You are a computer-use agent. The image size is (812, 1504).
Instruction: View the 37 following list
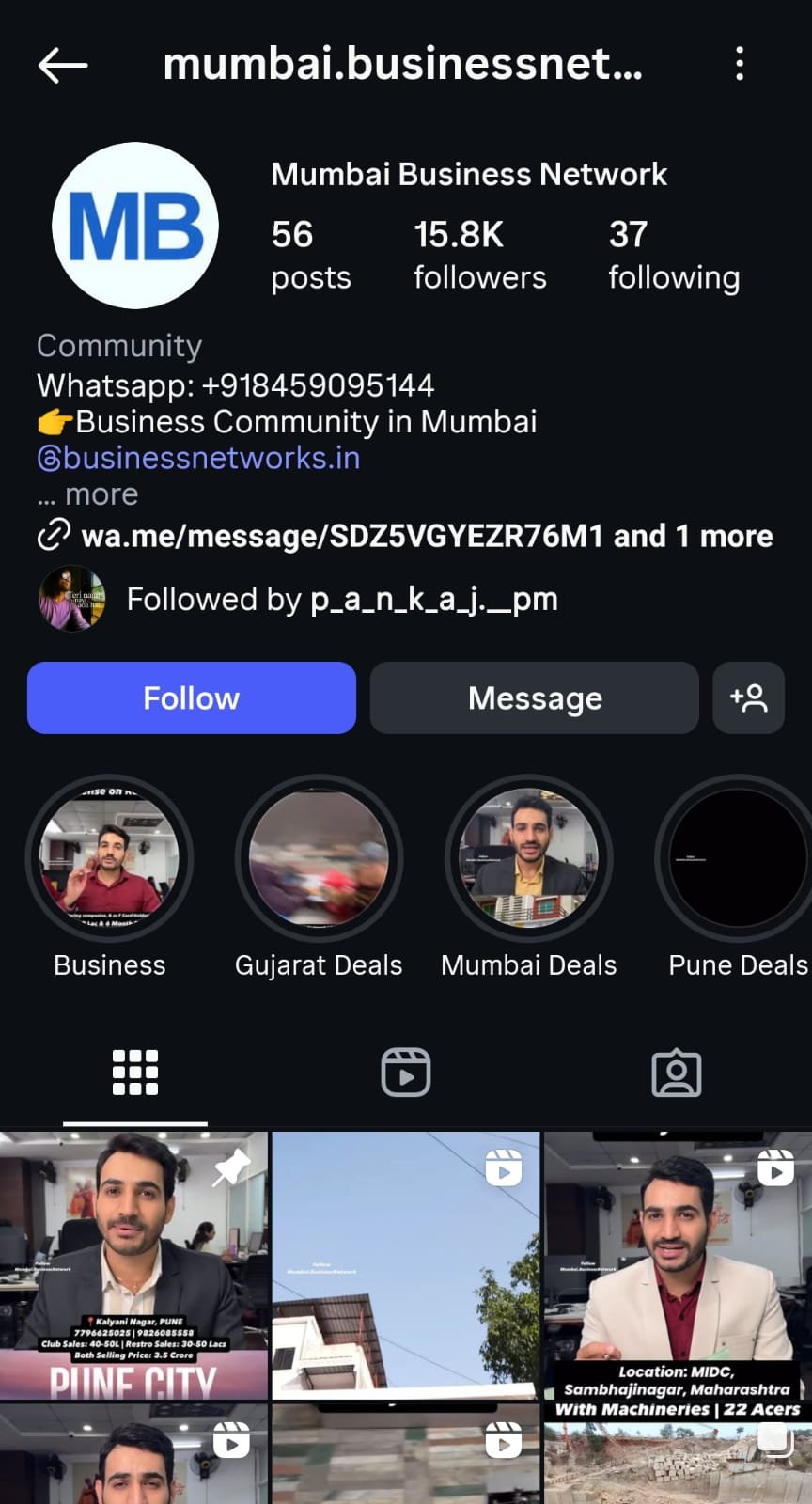674,254
